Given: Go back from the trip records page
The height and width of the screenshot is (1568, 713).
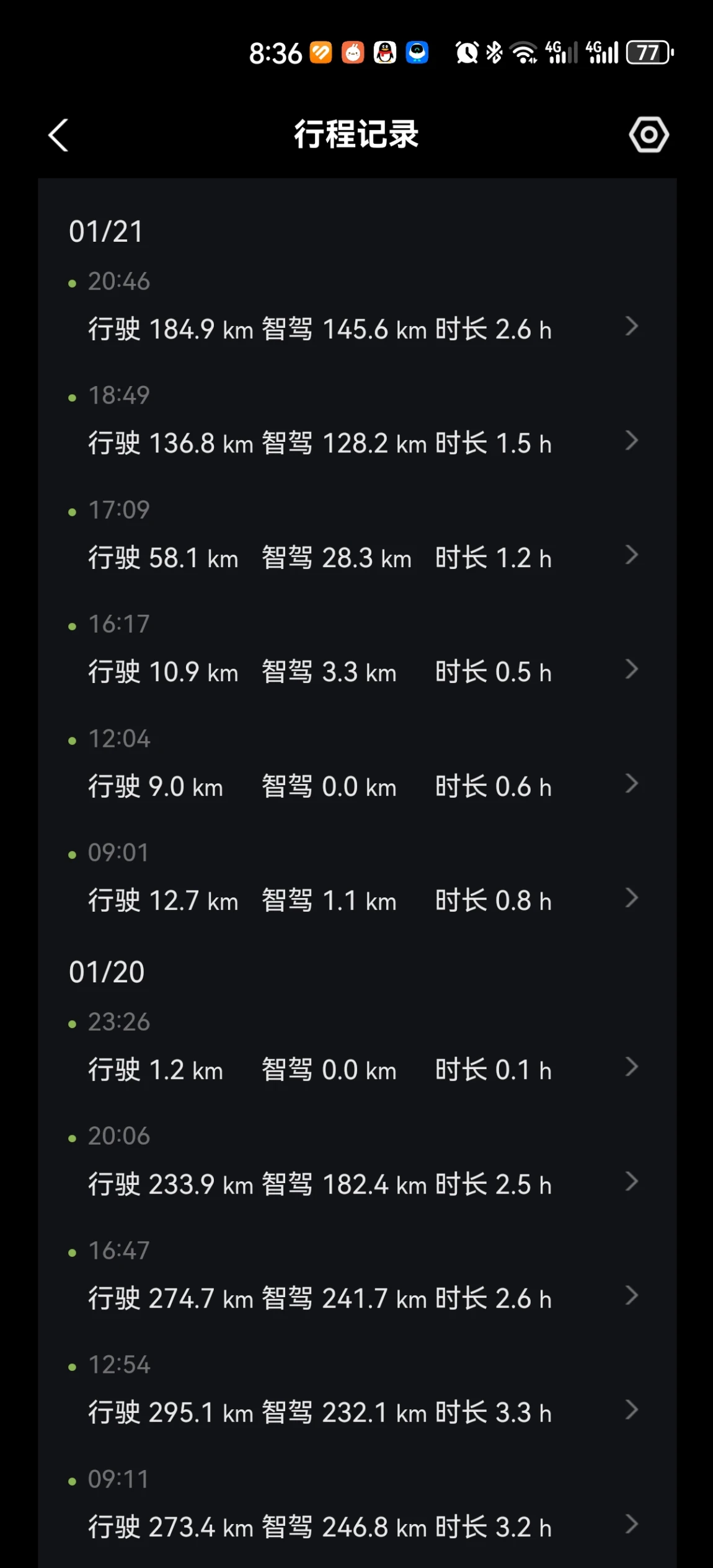Looking at the screenshot, I should 58,135.
